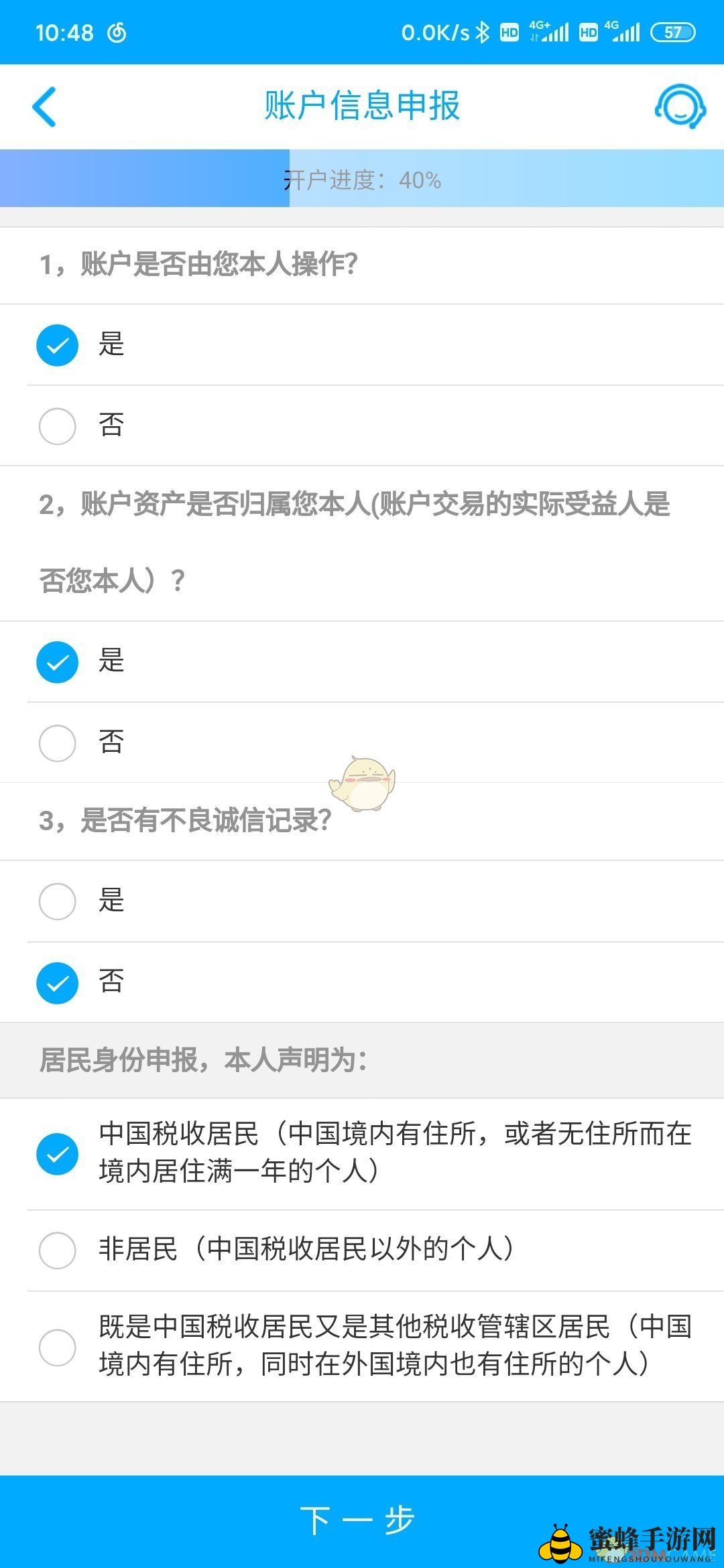Mark 是 for question 3 不良诚信记录
The image size is (724, 1568).
pyautogui.click(x=58, y=901)
